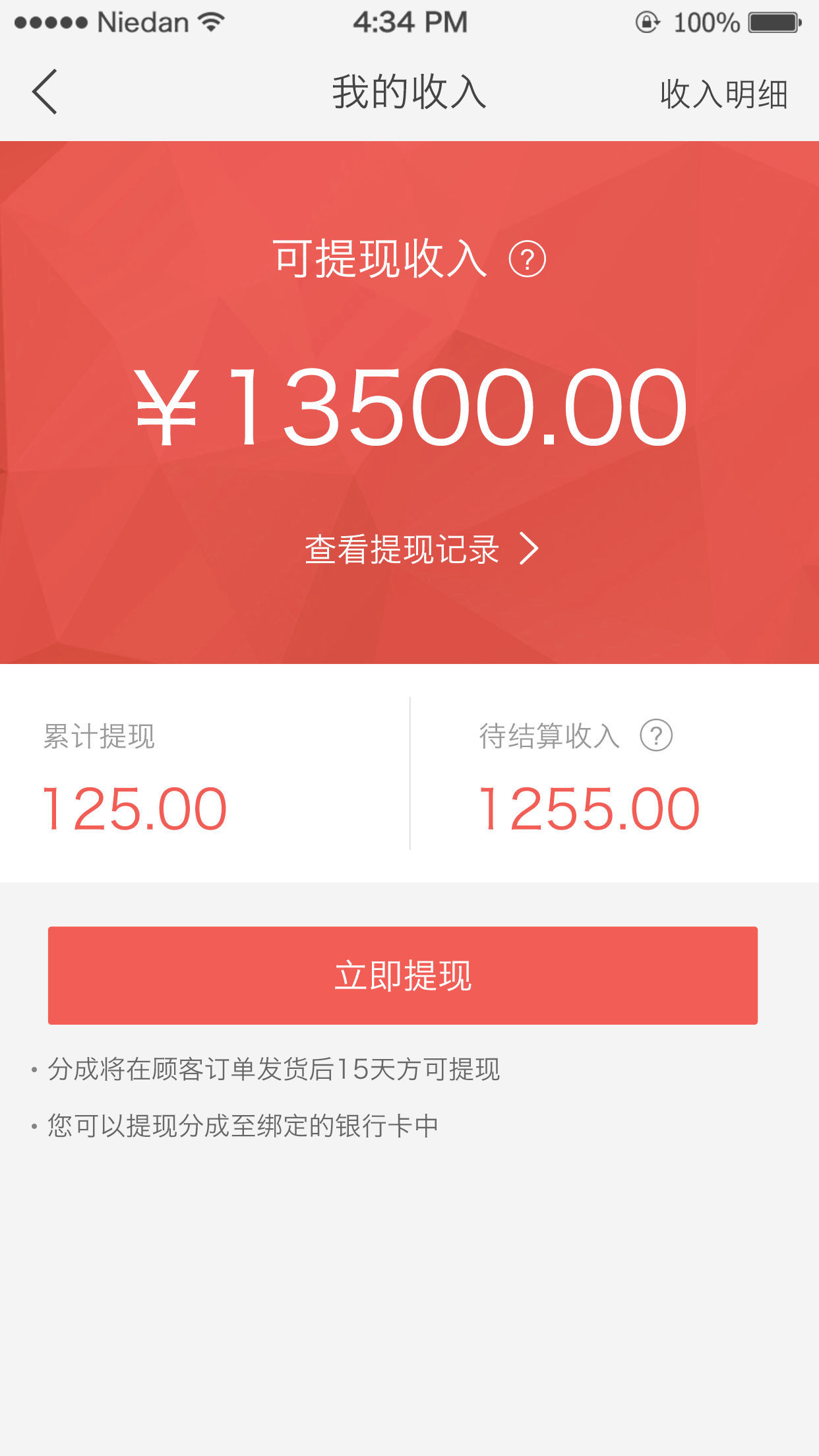The height and width of the screenshot is (1456, 819).
Task: Tap 立即提现 to withdraw now
Action: (402, 975)
